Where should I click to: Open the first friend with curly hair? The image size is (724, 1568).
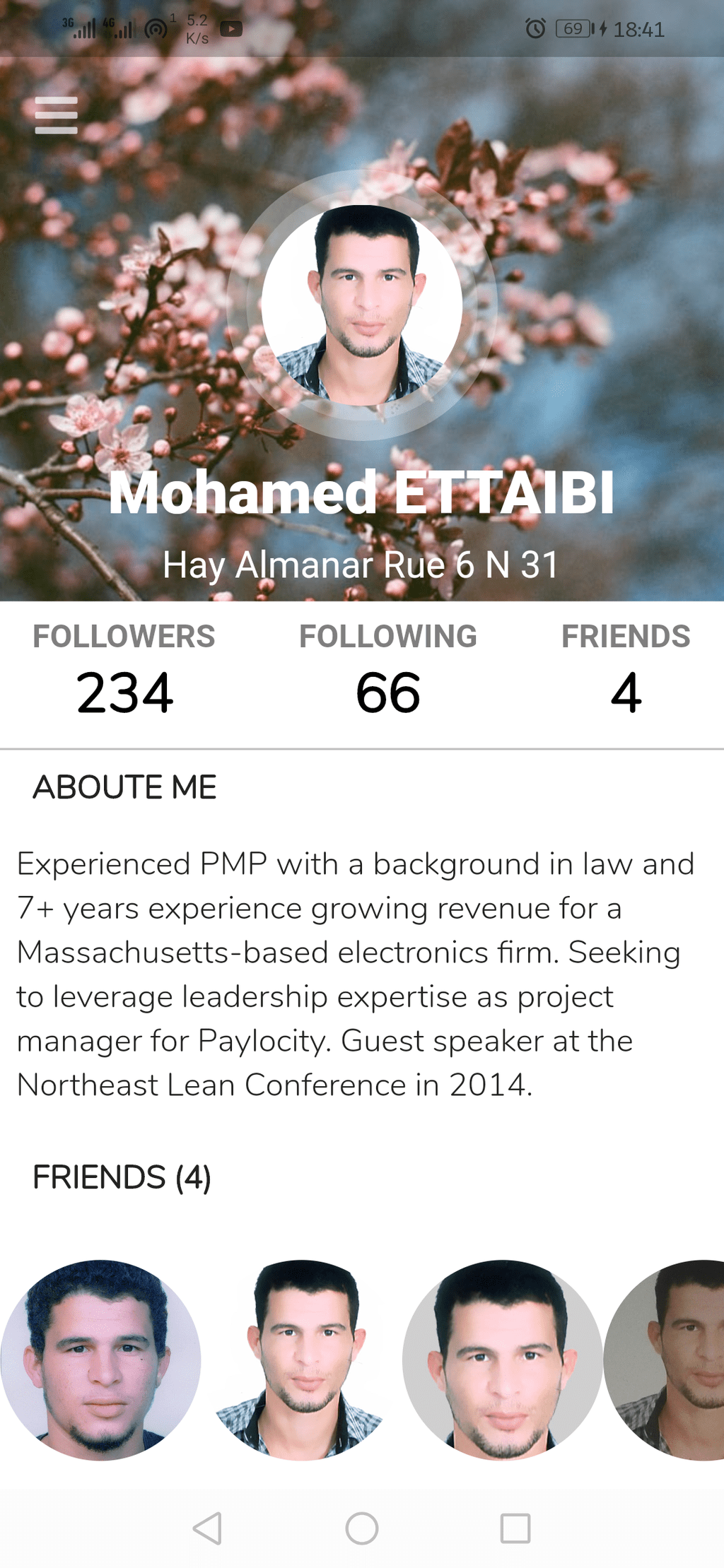click(100, 1360)
